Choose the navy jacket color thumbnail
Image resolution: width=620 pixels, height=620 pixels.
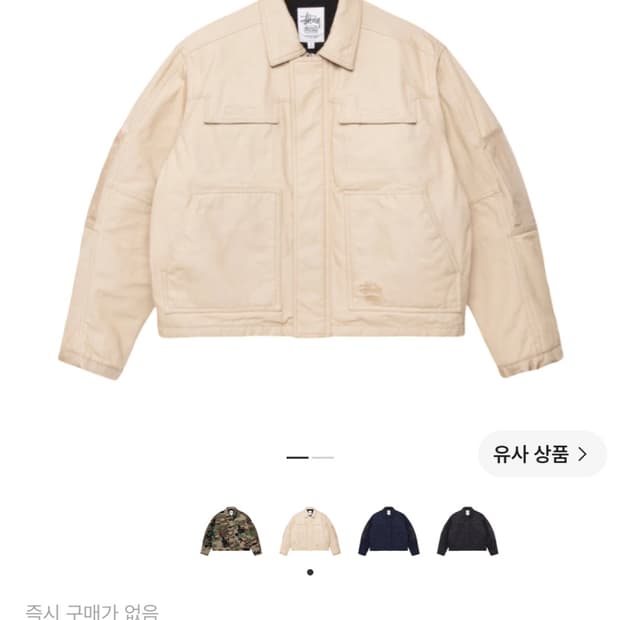389,531
